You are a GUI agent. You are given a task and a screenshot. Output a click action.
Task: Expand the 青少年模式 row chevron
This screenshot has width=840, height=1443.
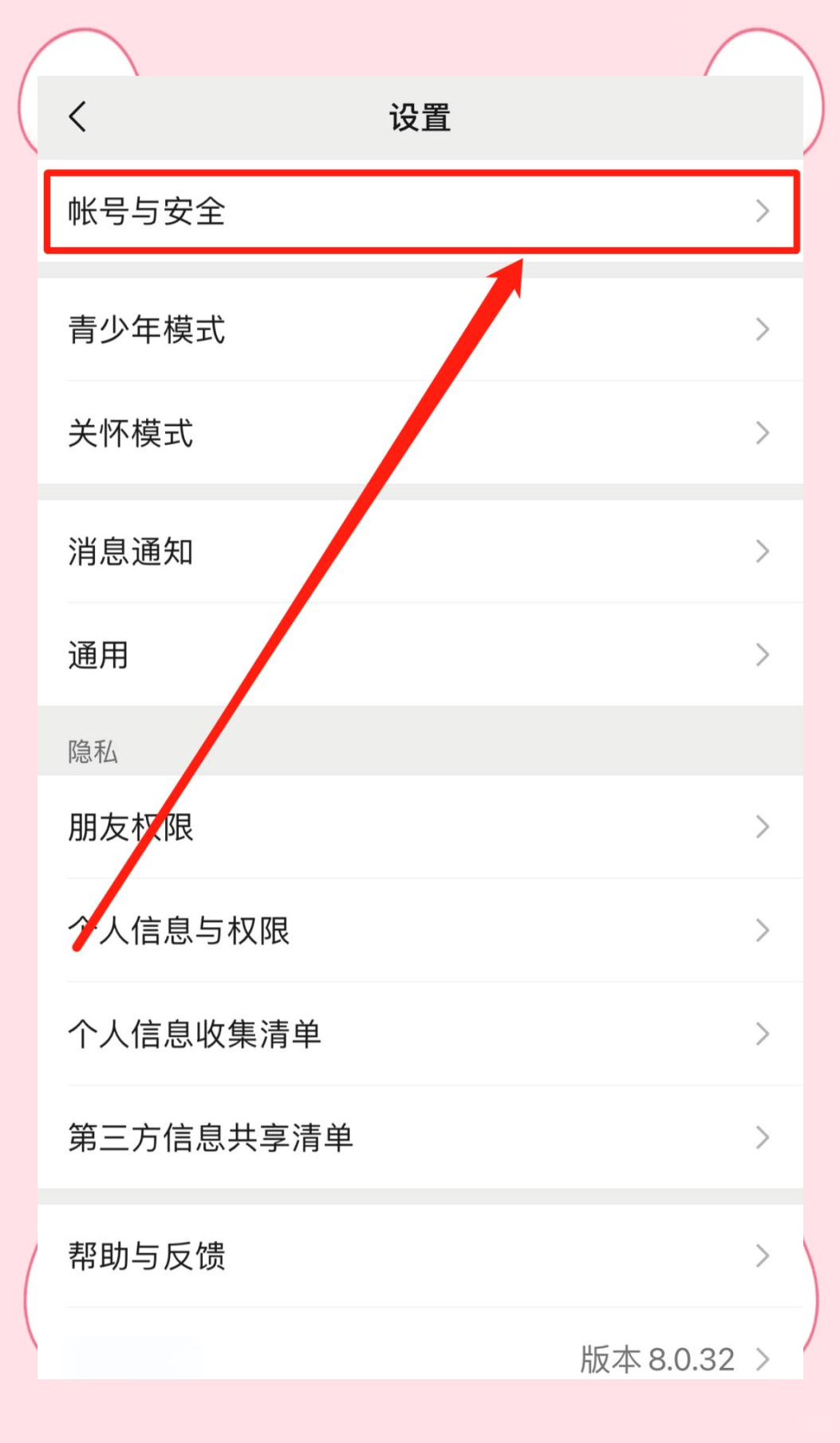[x=763, y=330]
